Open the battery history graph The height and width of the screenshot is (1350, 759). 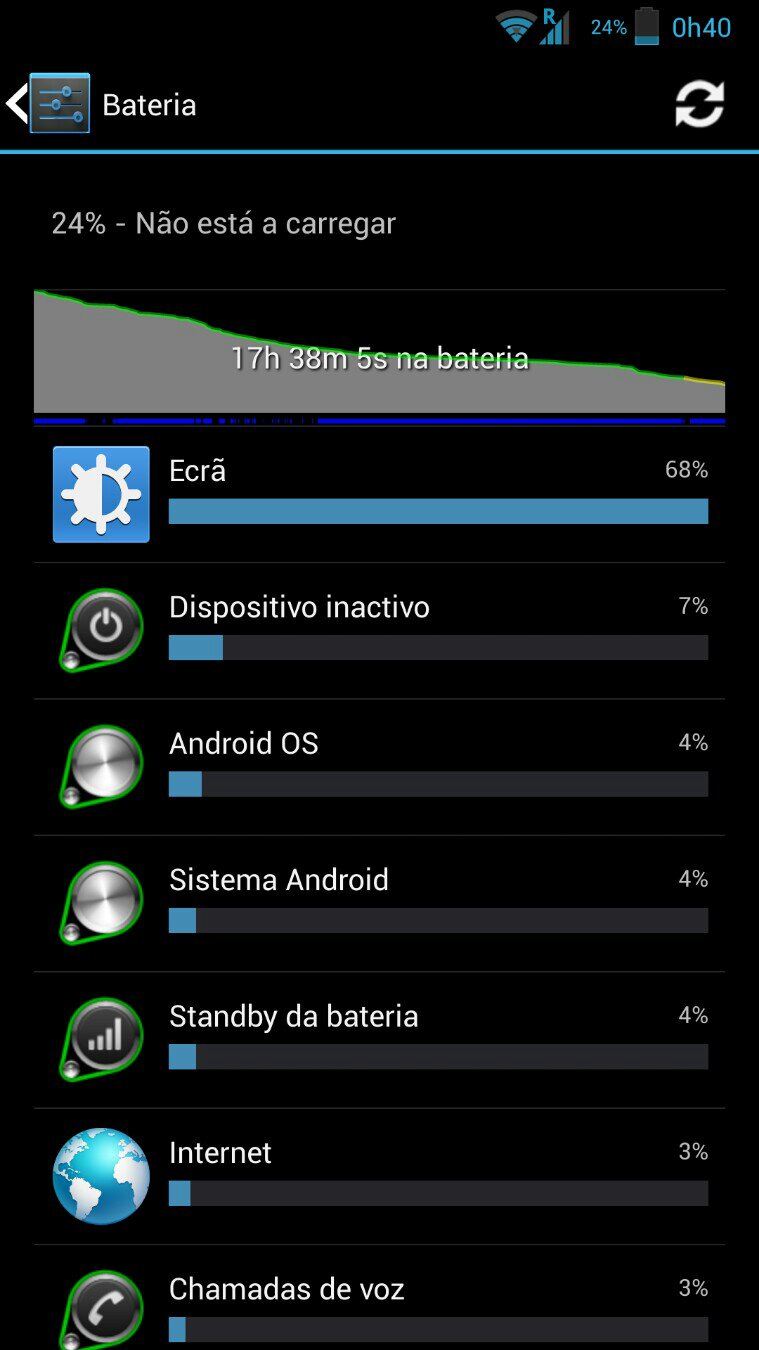(x=379, y=357)
